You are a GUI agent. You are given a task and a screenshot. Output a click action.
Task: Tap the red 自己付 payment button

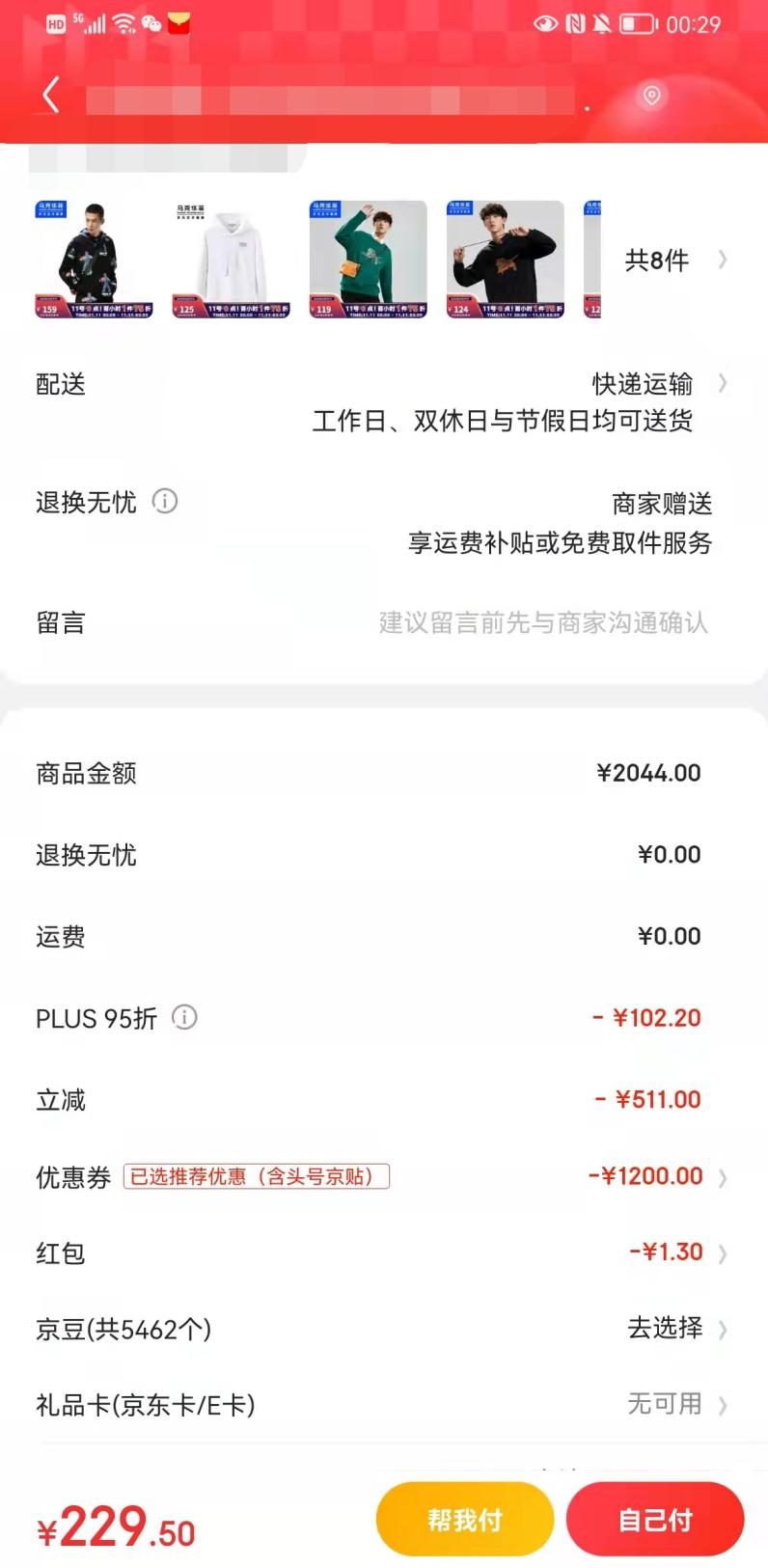point(655,1519)
